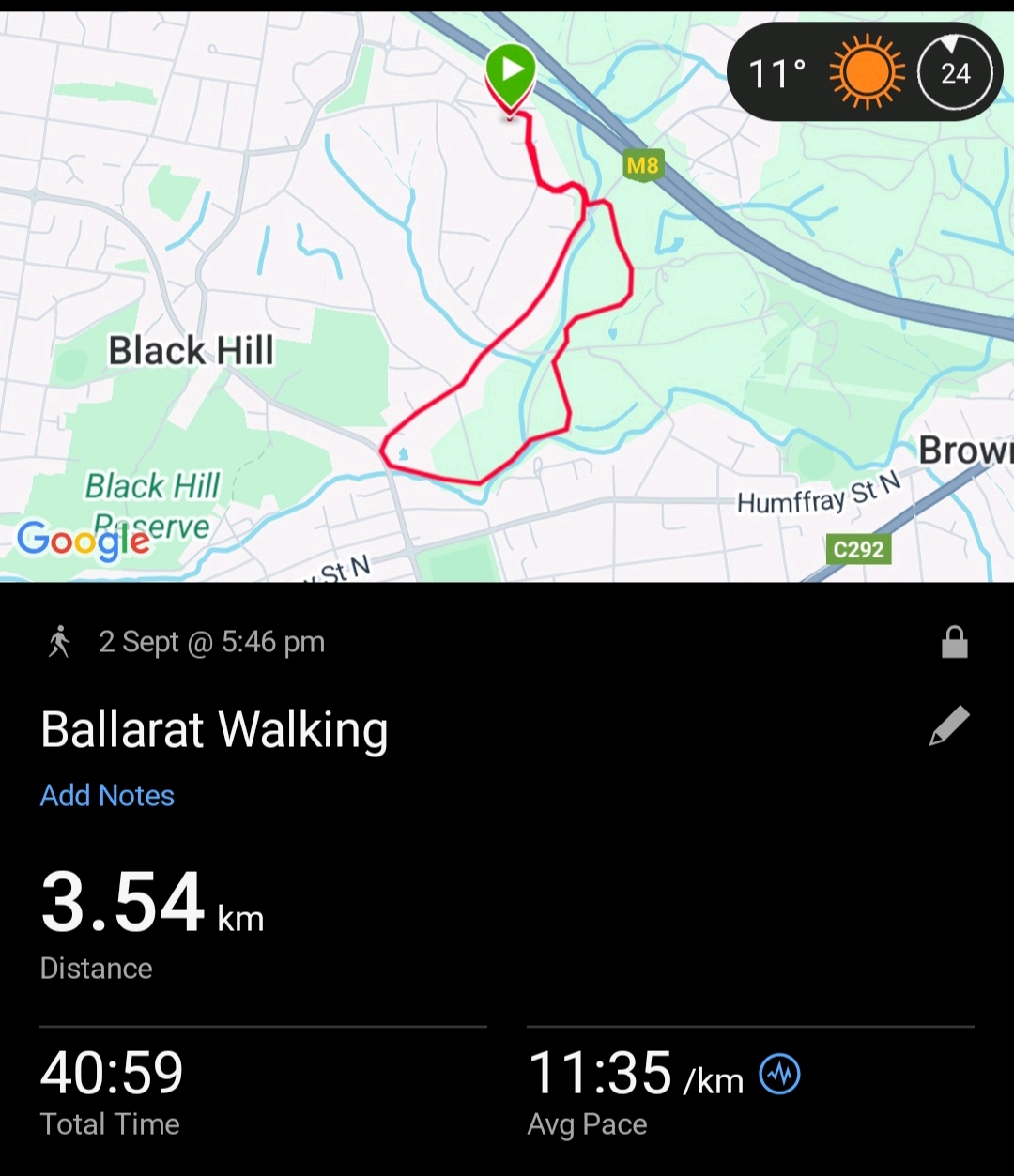The width and height of the screenshot is (1014, 1176).
Task: Tap the green start marker on the map
Action: click(511, 75)
